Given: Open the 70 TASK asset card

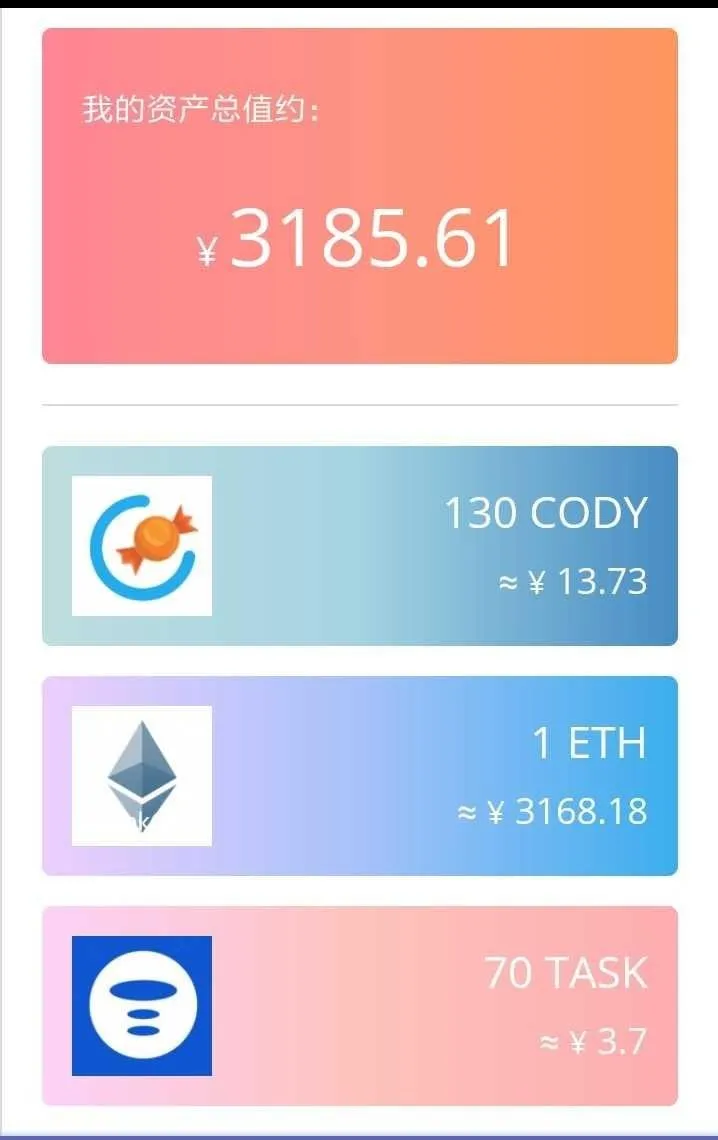Looking at the screenshot, I should (360, 1006).
